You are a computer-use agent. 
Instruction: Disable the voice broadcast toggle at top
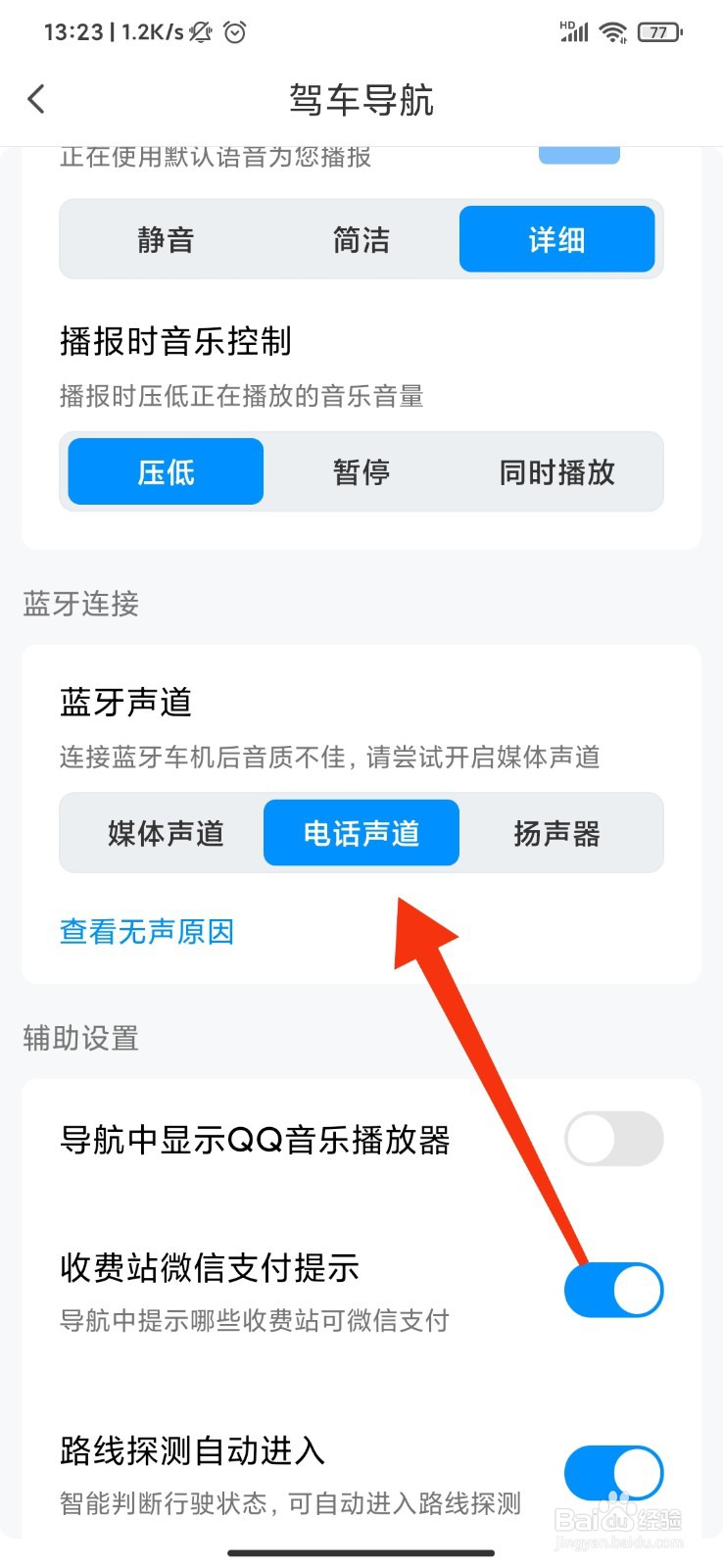[x=580, y=154]
